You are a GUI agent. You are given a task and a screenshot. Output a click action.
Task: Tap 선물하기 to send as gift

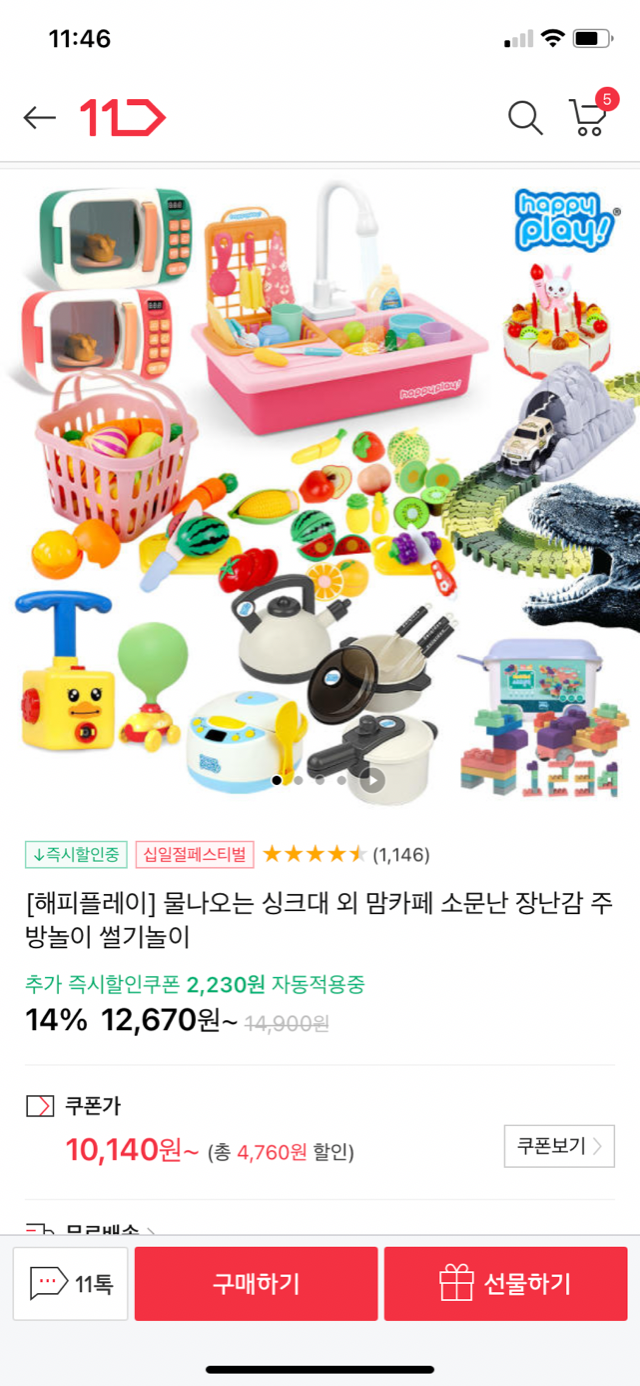click(505, 1283)
